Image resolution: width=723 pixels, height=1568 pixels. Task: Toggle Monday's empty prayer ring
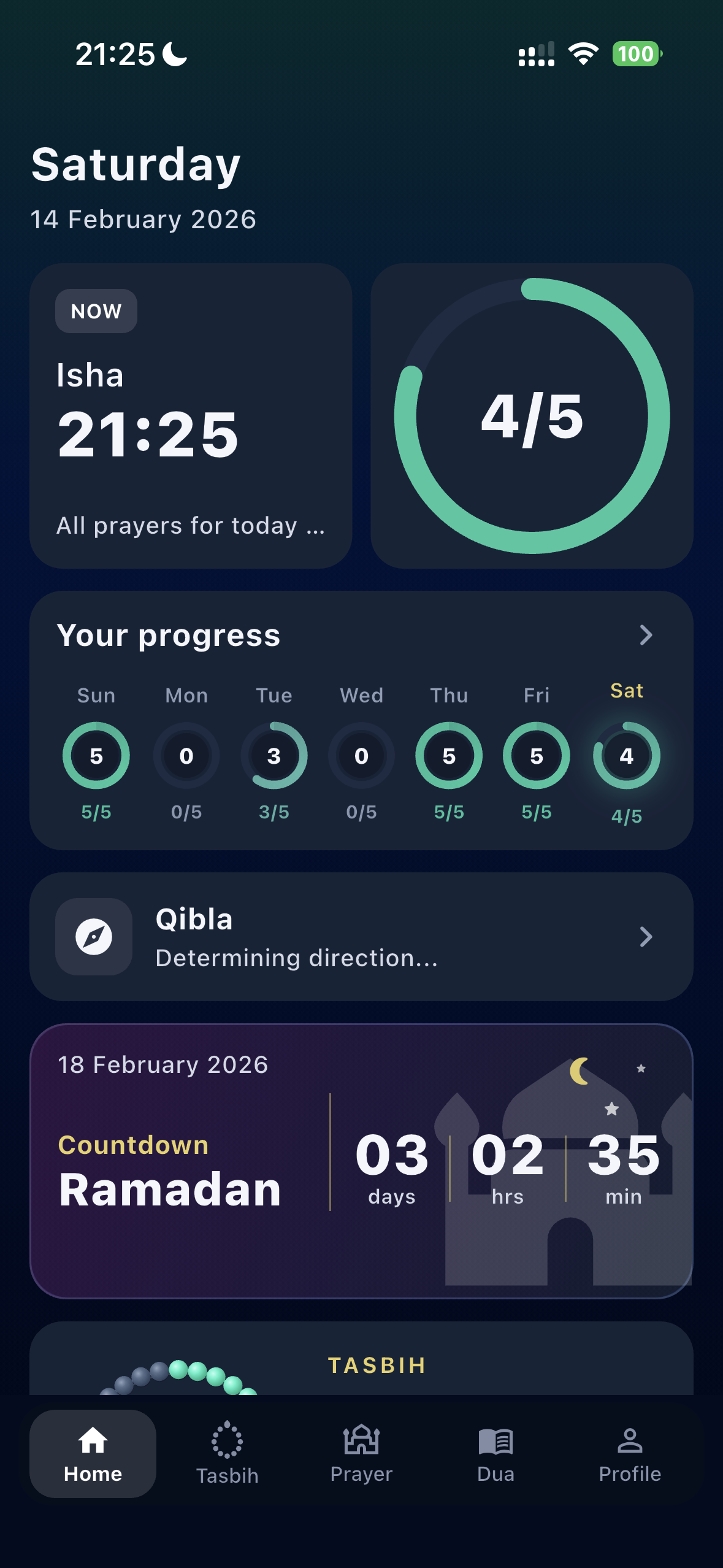click(x=186, y=756)
